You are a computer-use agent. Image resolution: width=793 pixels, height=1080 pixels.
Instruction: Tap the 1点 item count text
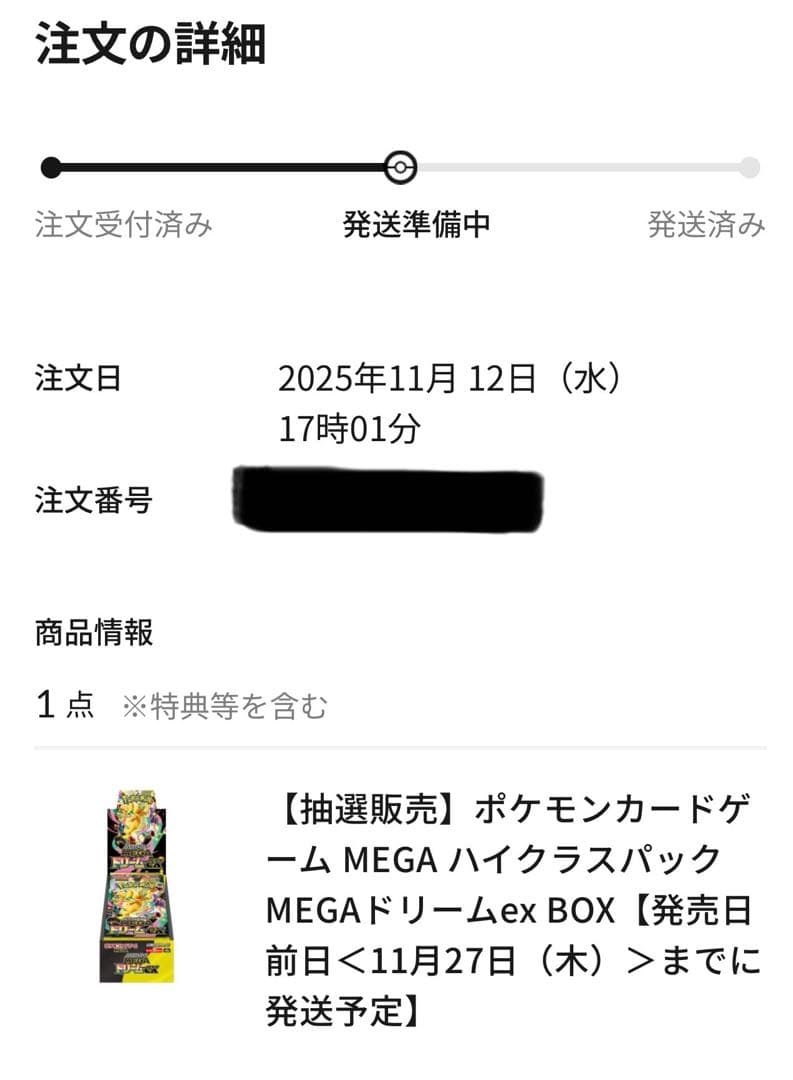60,703
